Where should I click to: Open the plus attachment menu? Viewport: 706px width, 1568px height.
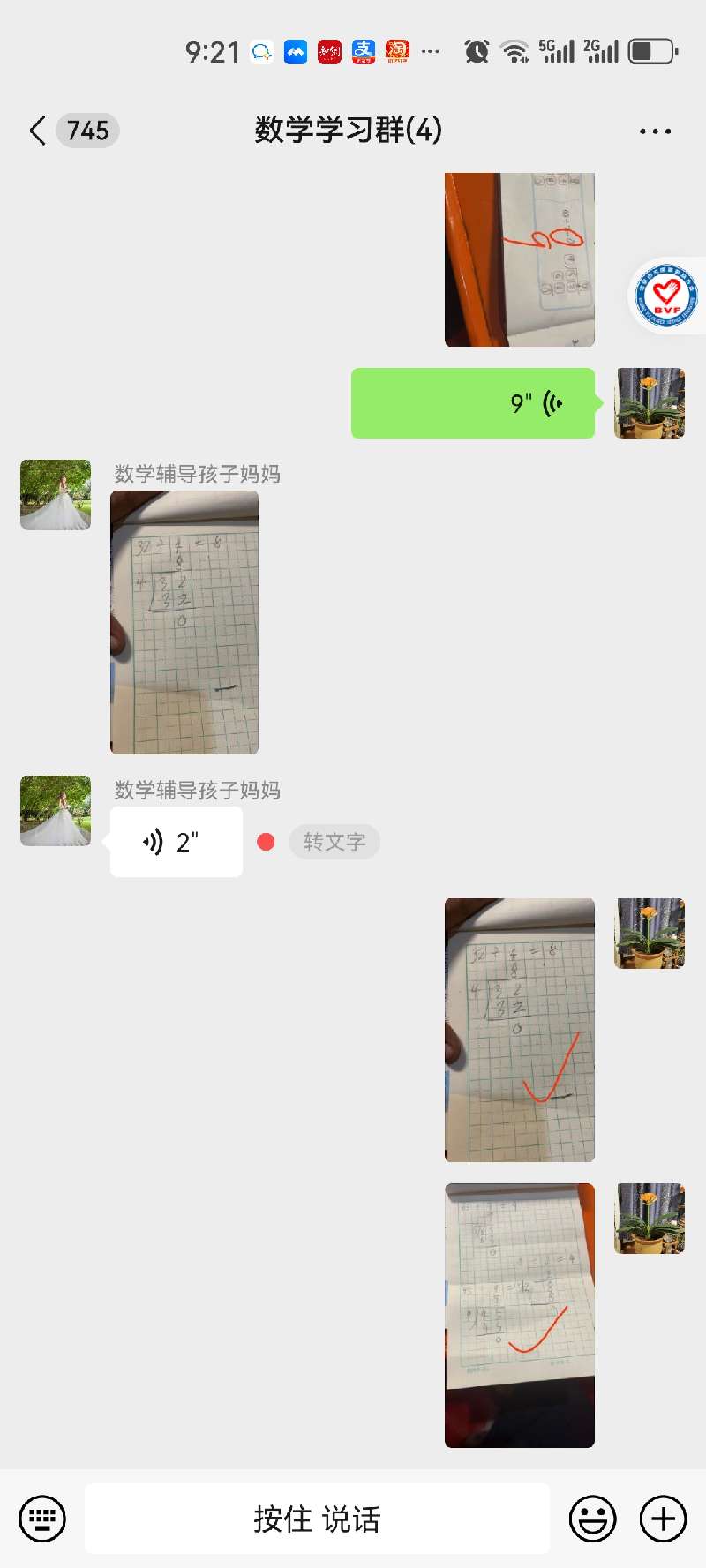[x=663, y=1519]
